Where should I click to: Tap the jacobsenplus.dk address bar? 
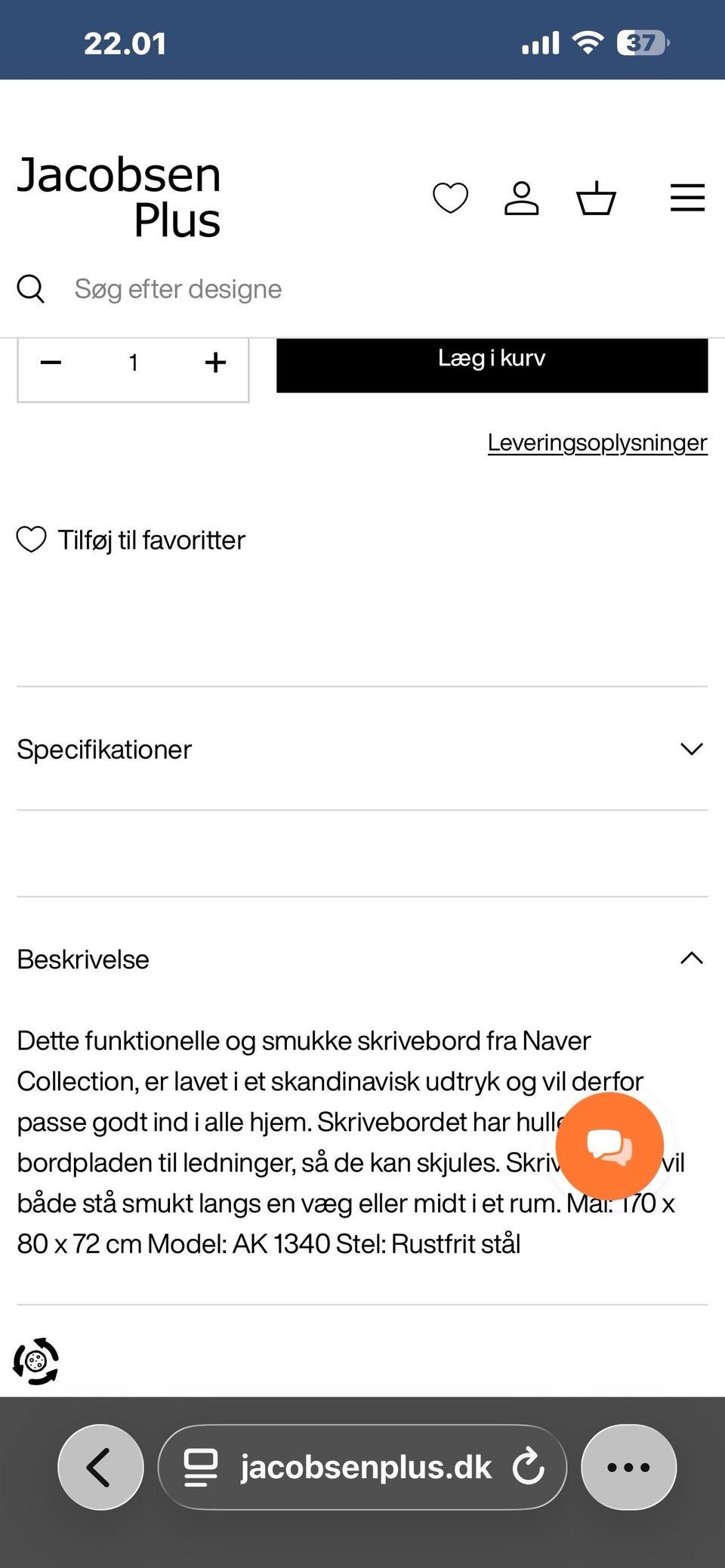click(362, 1467)
